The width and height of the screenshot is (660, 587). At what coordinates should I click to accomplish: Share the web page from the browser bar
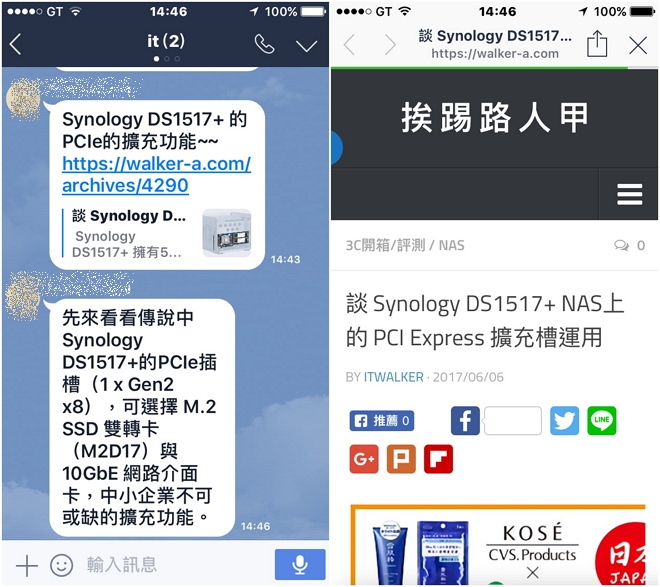[x=597, y=44]
